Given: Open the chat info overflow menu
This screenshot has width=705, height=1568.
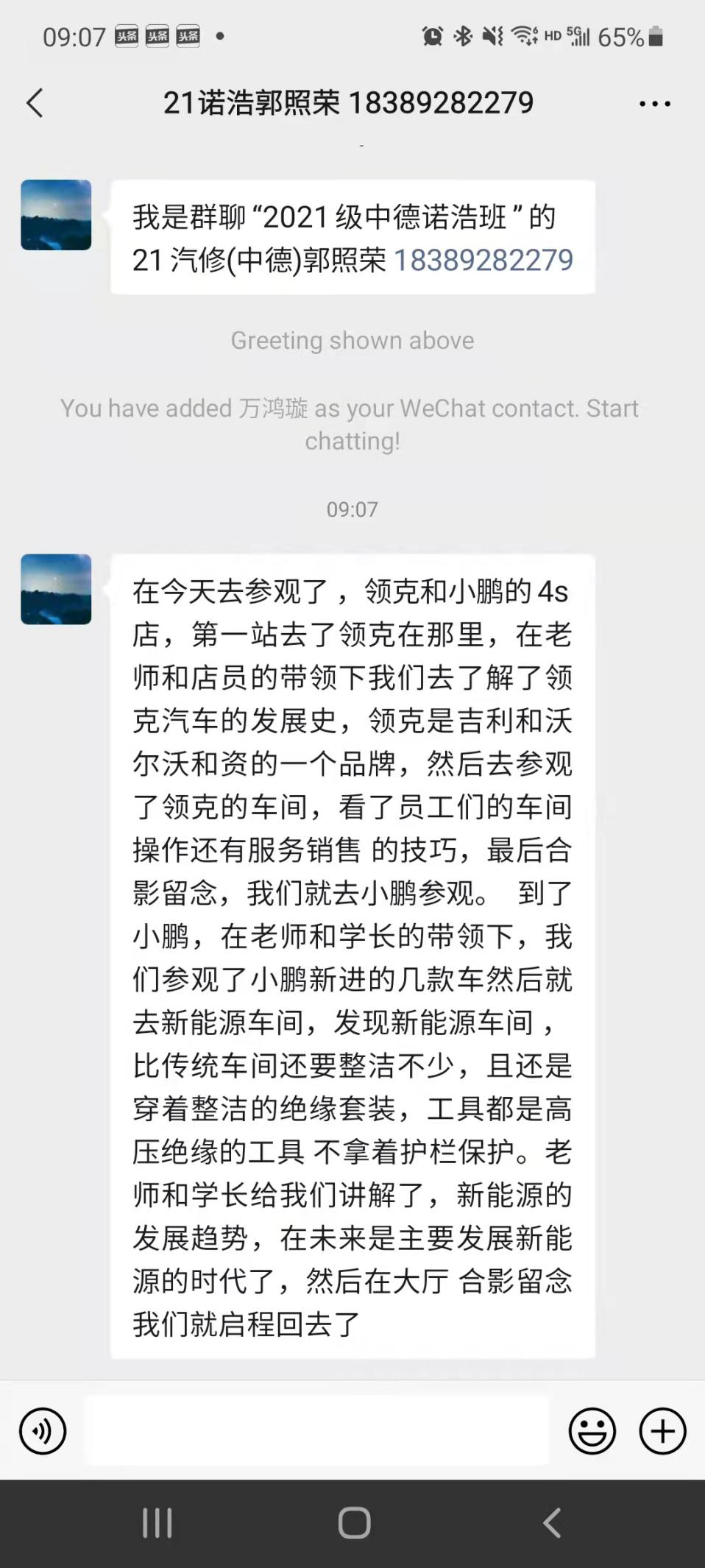Looking at the screenshot, I should coord(654,104).
